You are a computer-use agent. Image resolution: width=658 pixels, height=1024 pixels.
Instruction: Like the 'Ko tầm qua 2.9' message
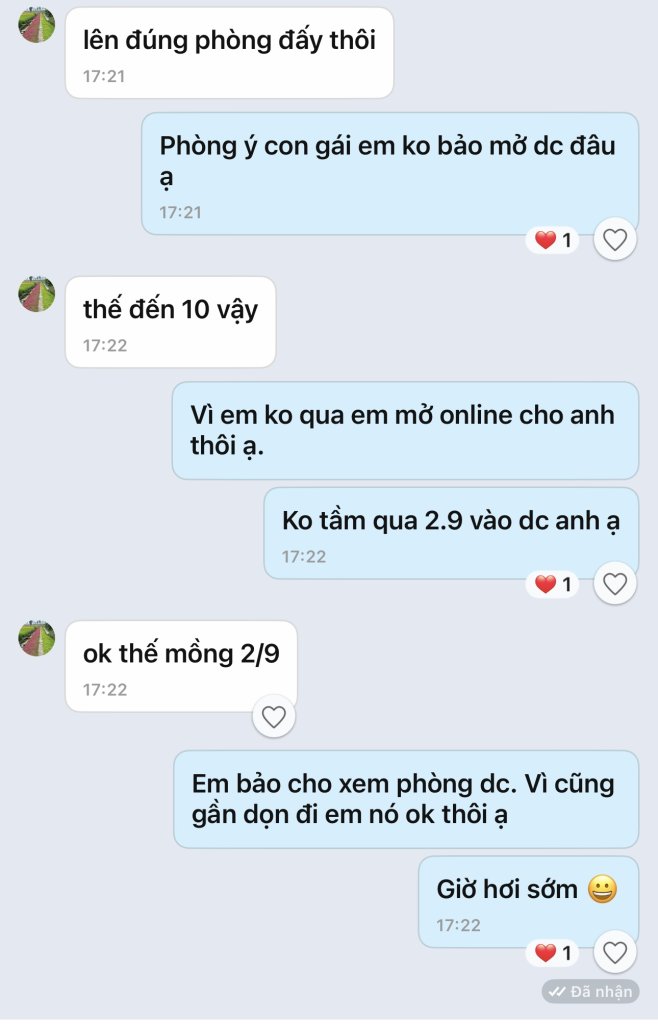615,584
